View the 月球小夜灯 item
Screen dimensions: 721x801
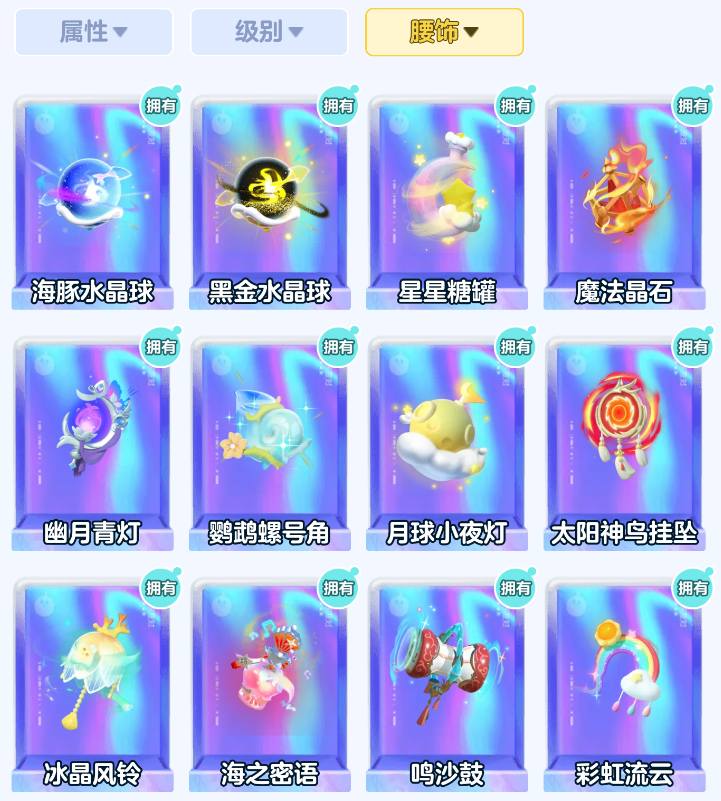[x=447, y=440]
